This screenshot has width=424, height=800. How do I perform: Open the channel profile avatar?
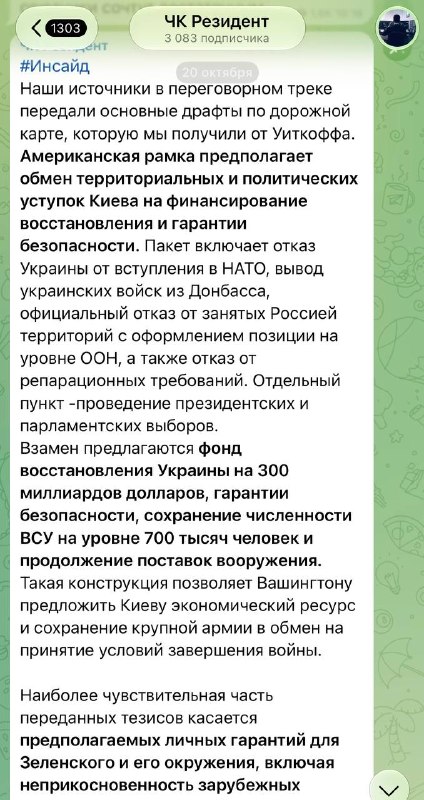(396, 28)
